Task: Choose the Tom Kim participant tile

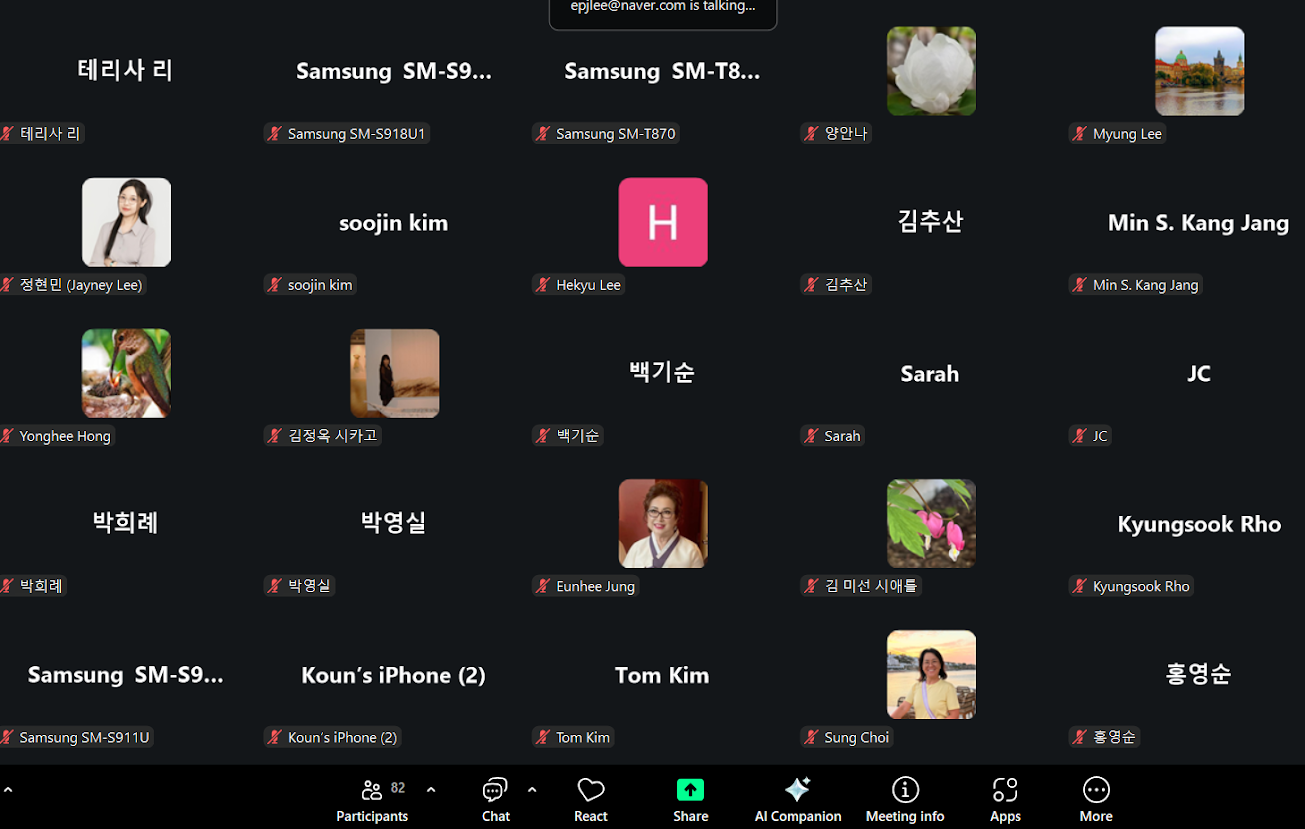Action: (x=662, y=676)
